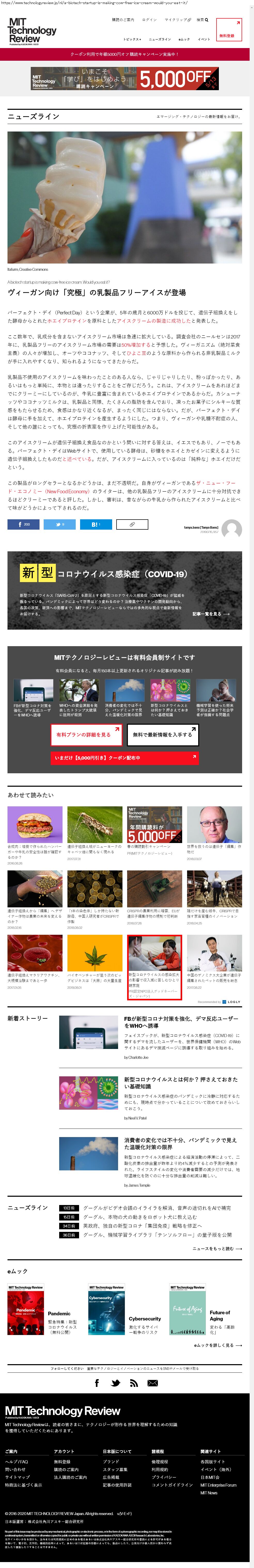This screenshot has width=254, height=1568.
Task: Share the article on Twitter
Action: 59,524
